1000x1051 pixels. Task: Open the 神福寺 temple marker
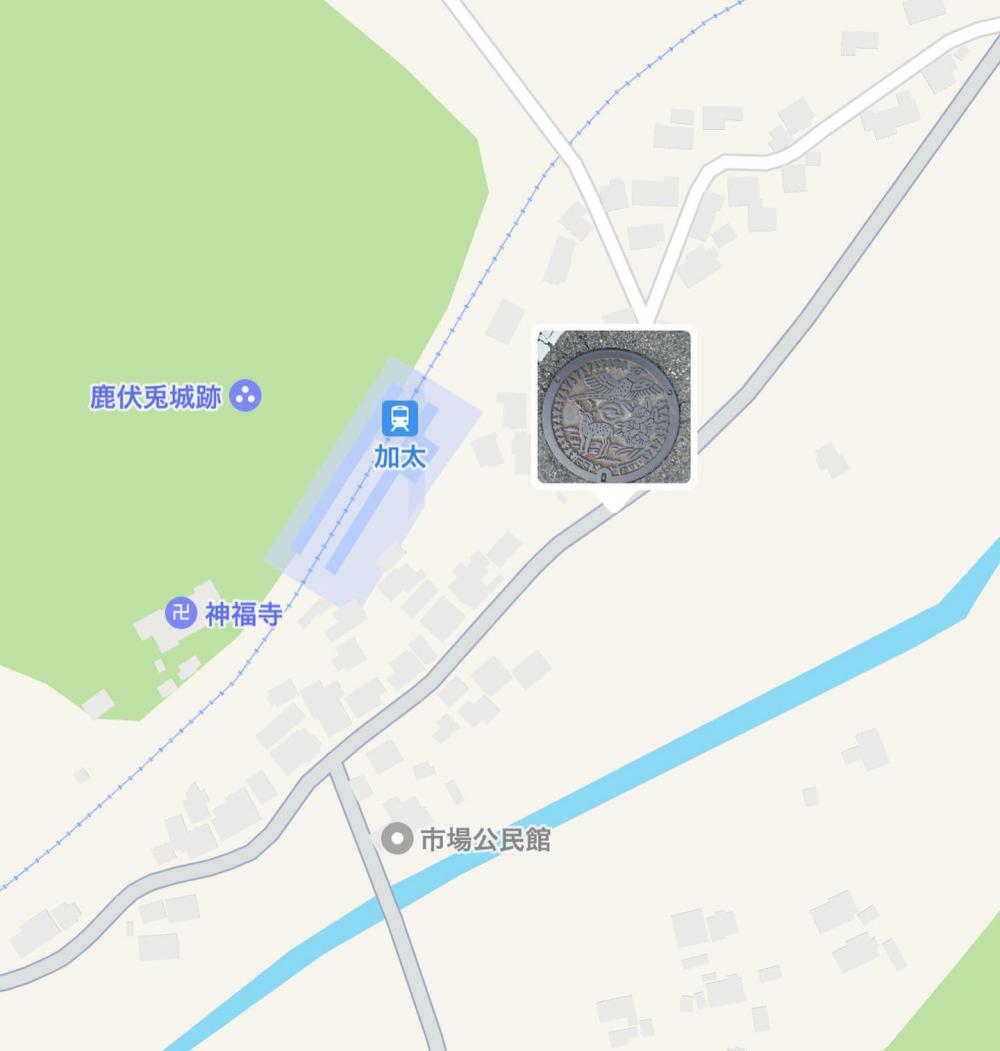point(180,613)
